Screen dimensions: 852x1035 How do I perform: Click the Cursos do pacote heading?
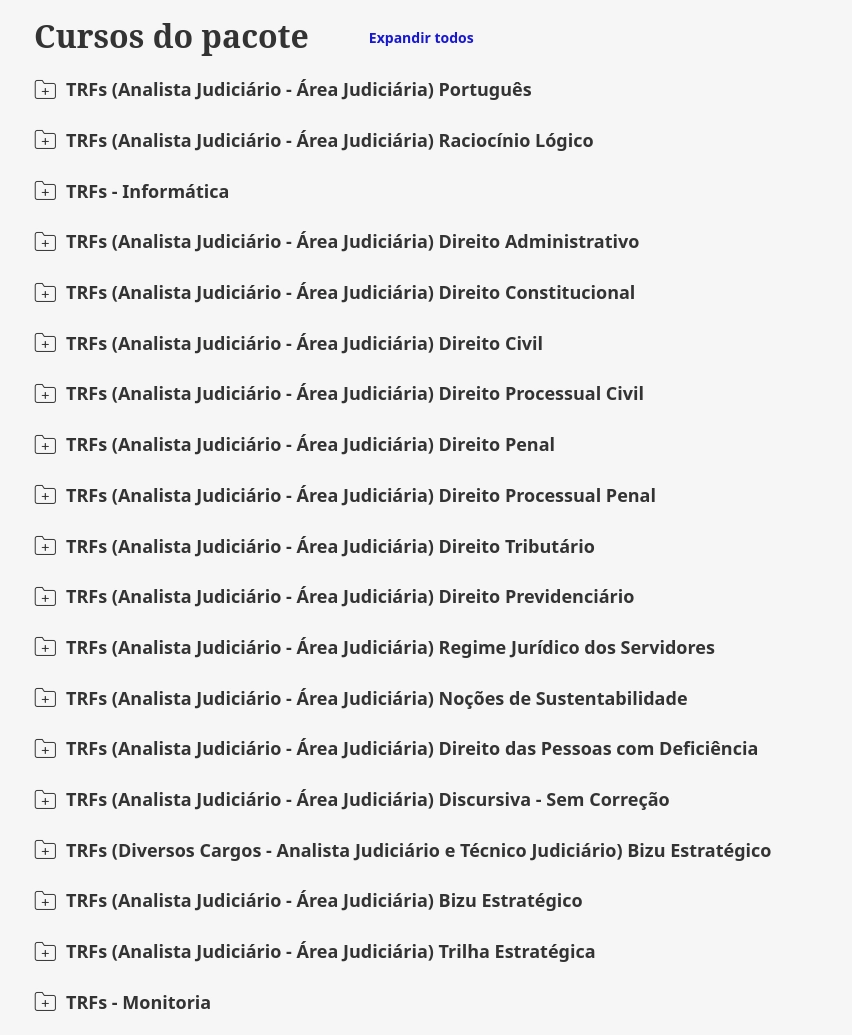tap(171, 36)
